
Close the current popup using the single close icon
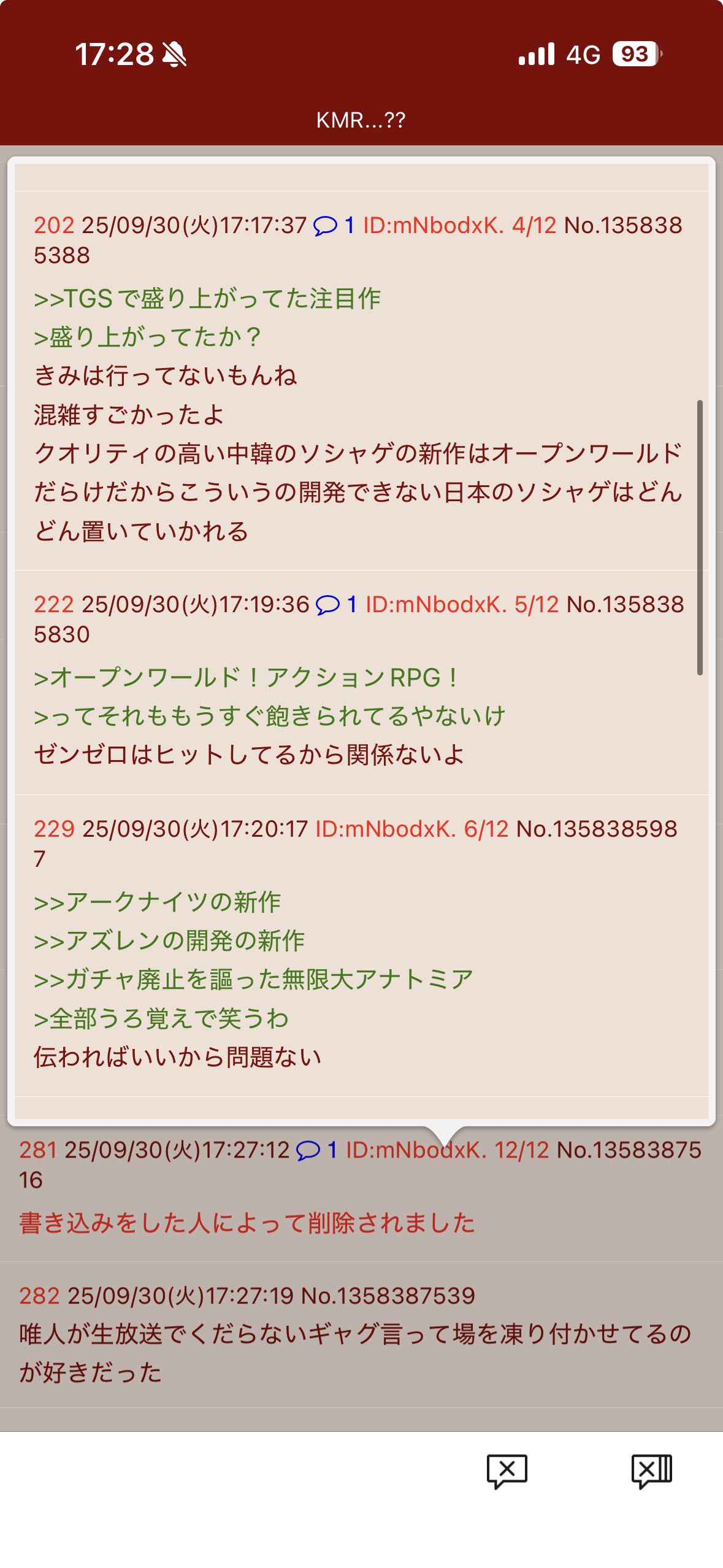point(507,1470)
